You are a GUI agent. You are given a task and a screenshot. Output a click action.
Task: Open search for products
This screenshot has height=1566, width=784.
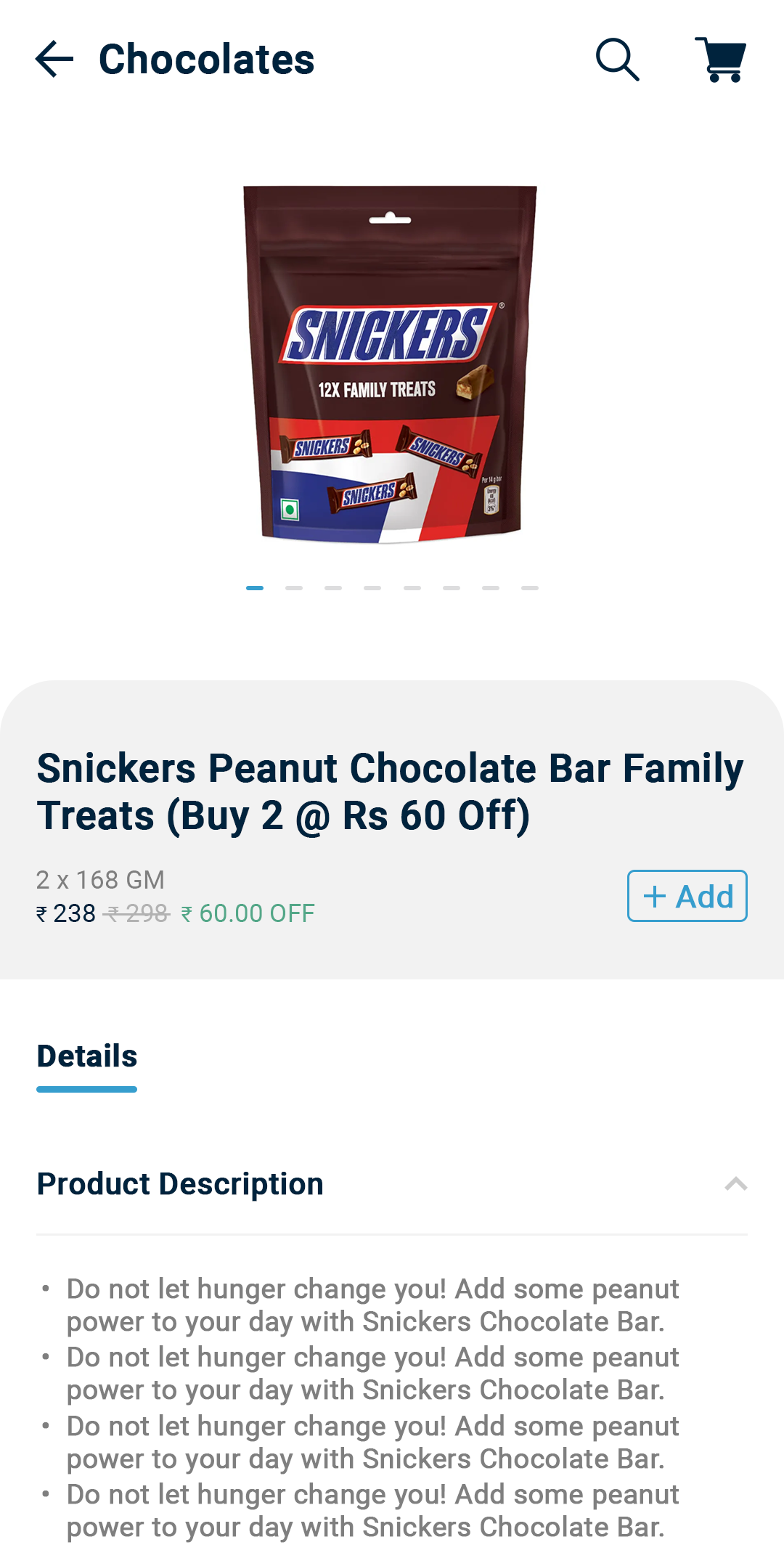(617, 59)
